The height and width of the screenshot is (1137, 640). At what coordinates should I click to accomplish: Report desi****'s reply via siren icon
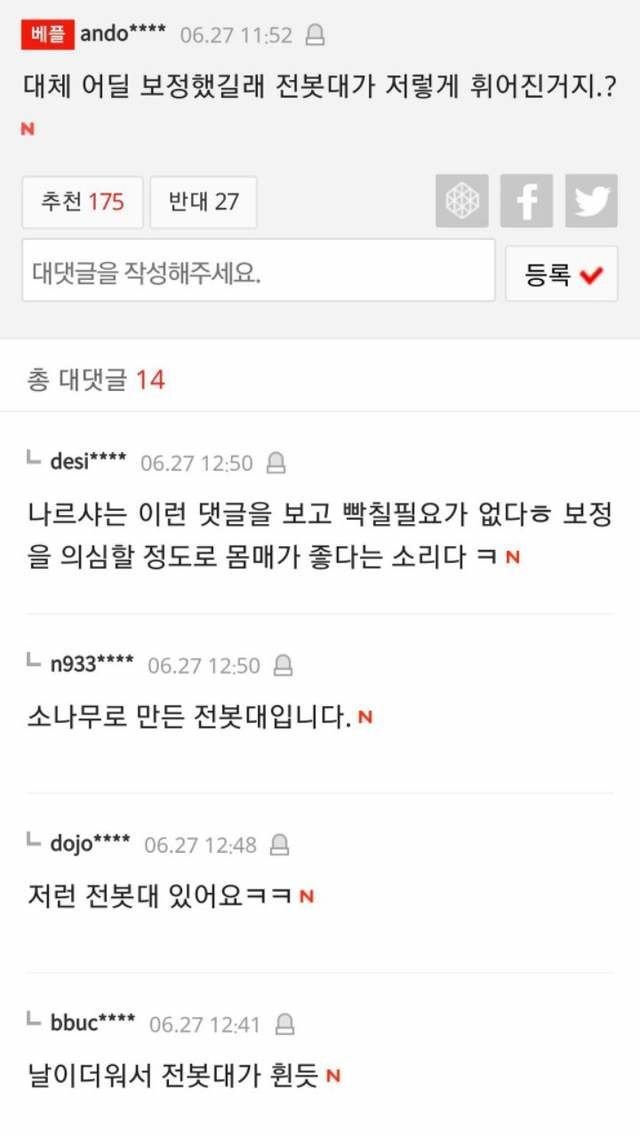tap(277, 463)
